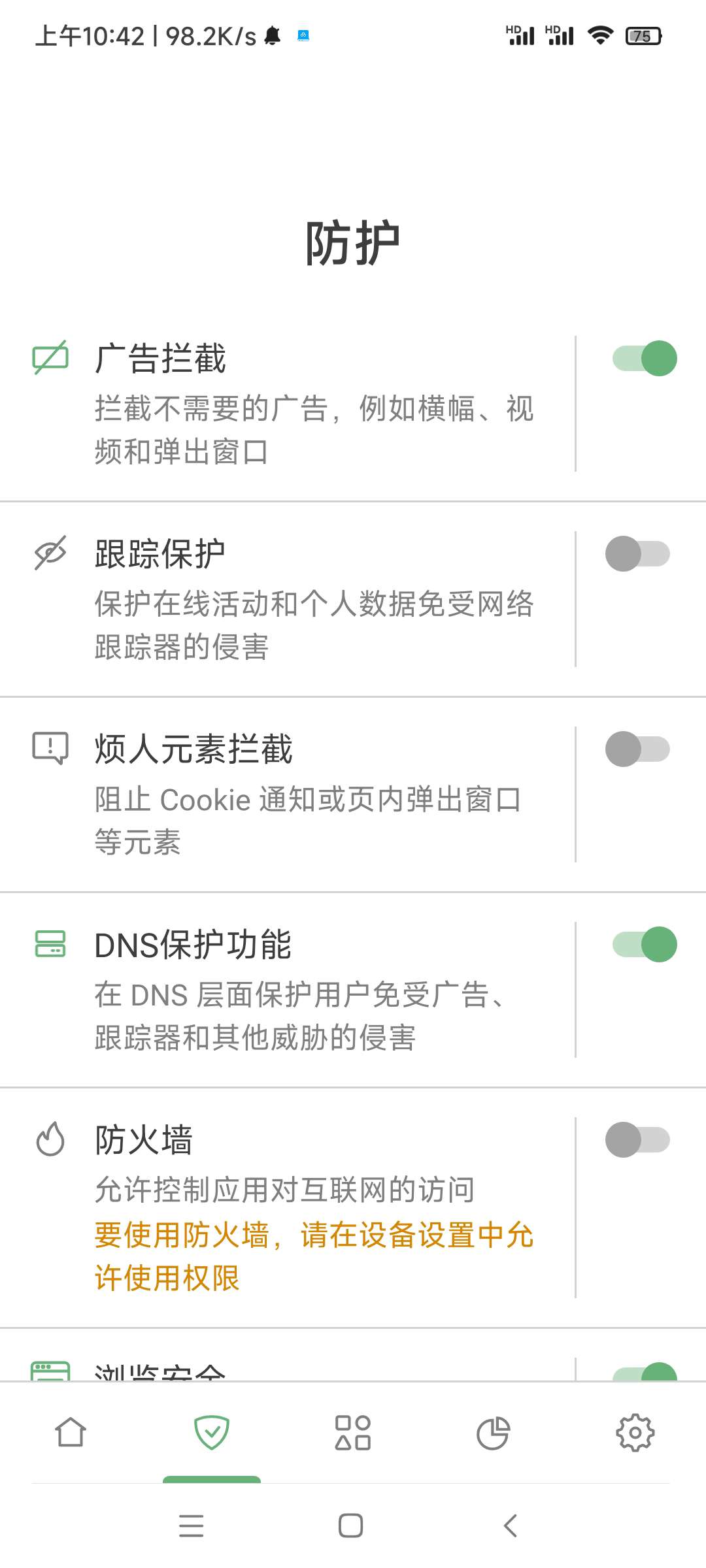Enable the 跟踪保护 switch

tap(637, 554)
